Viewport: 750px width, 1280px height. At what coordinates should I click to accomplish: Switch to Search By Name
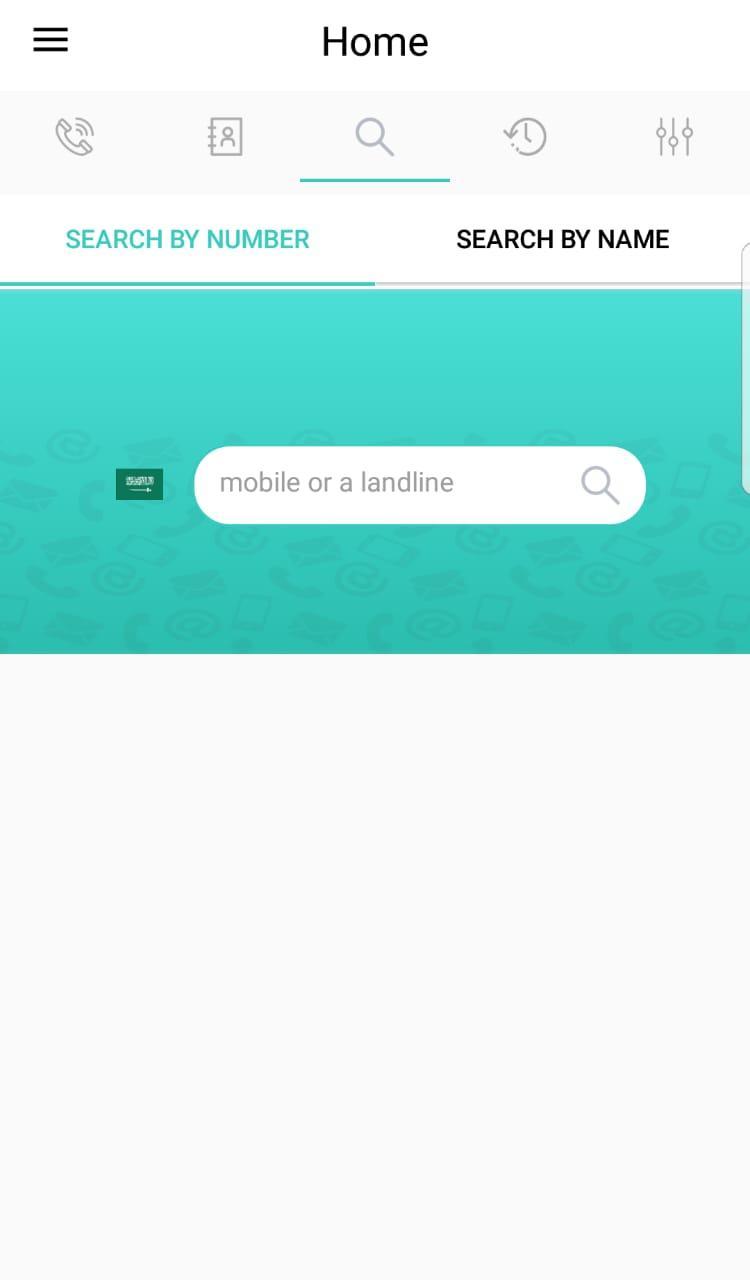pyautogui.click(x=563, y=239)
